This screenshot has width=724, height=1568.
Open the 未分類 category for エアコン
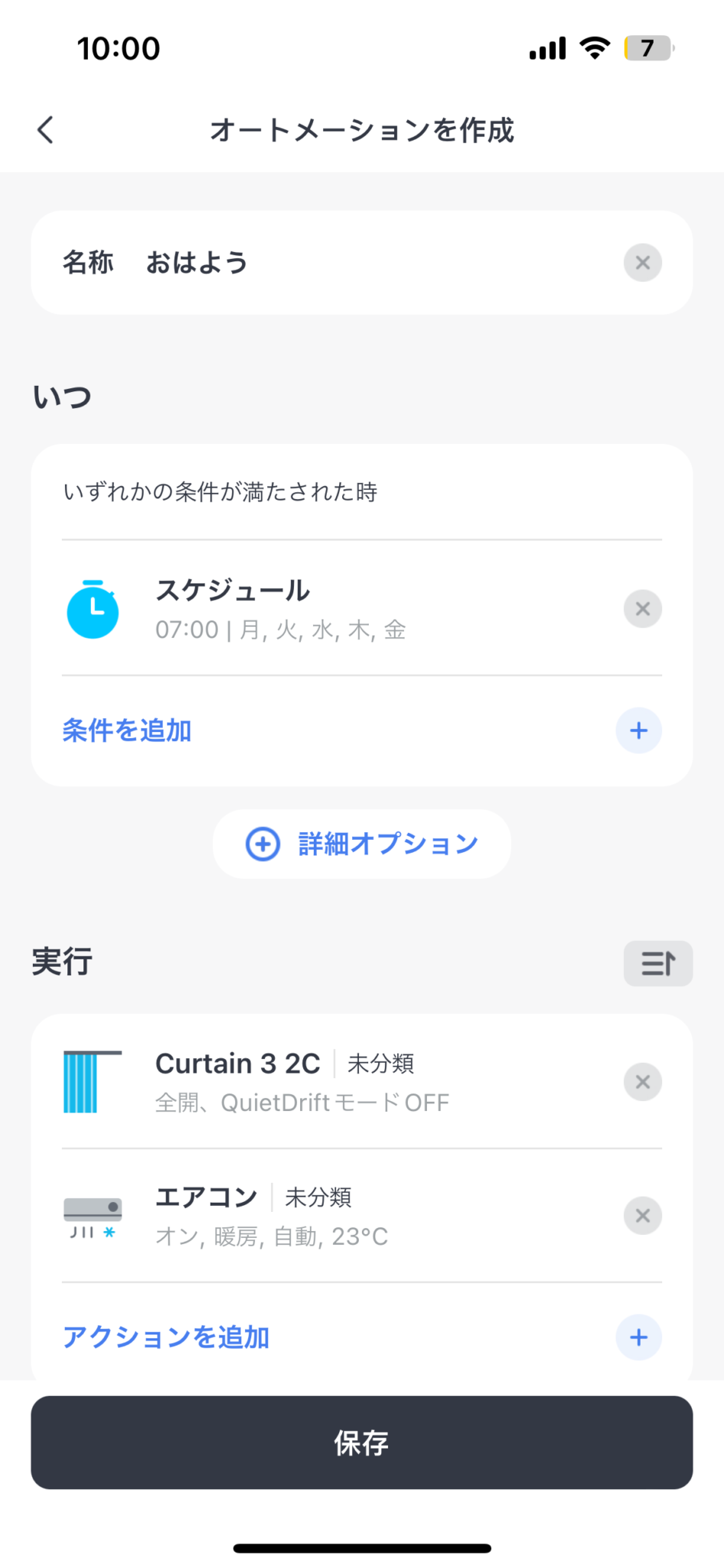pyautogui.click(x=318, y=1197)
